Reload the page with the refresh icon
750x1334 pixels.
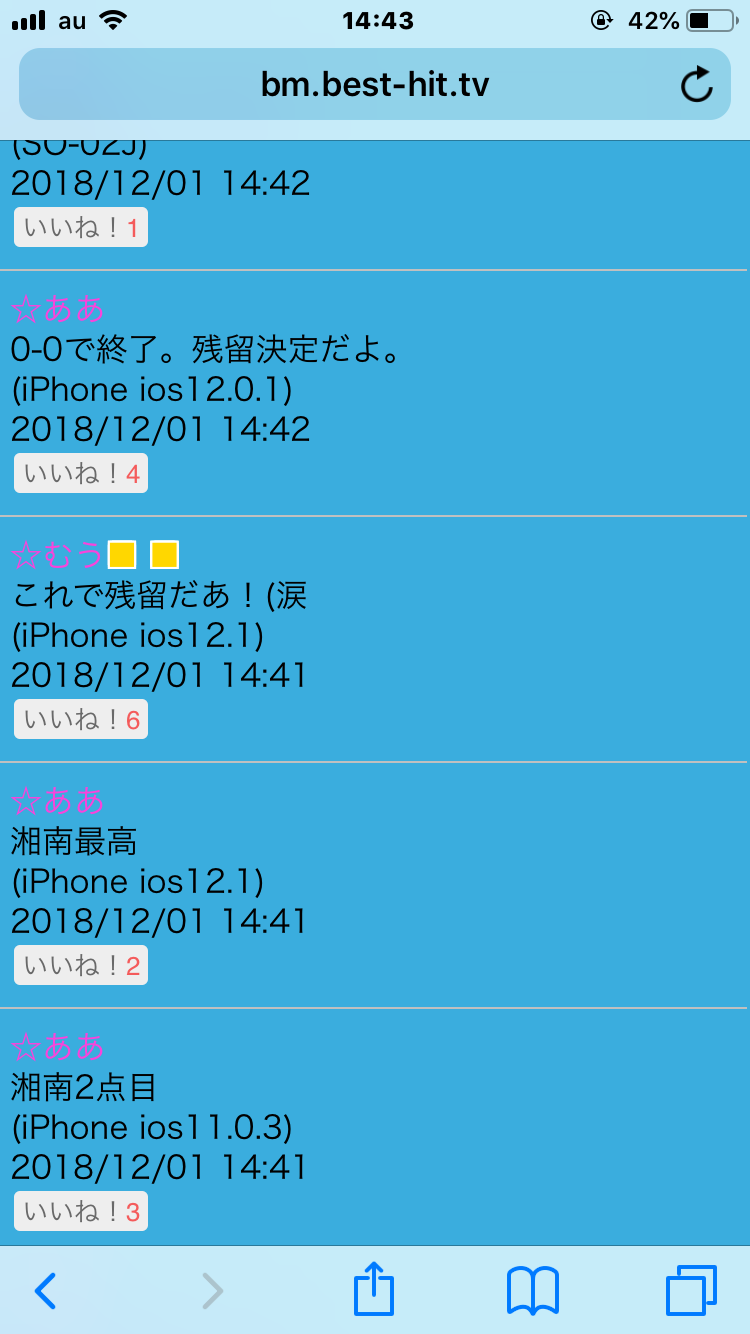tap(697, 85)
